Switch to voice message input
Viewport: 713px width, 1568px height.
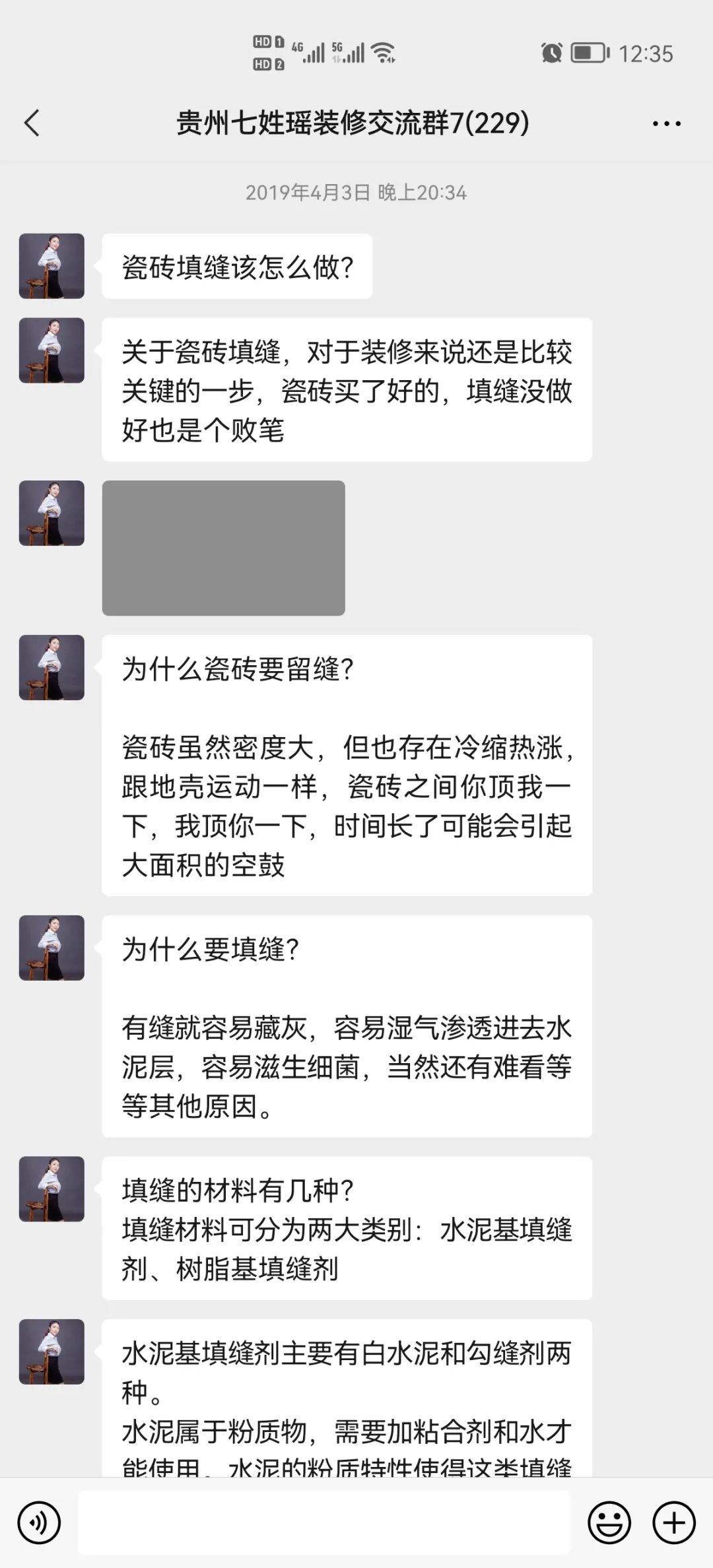(39, 1522)
